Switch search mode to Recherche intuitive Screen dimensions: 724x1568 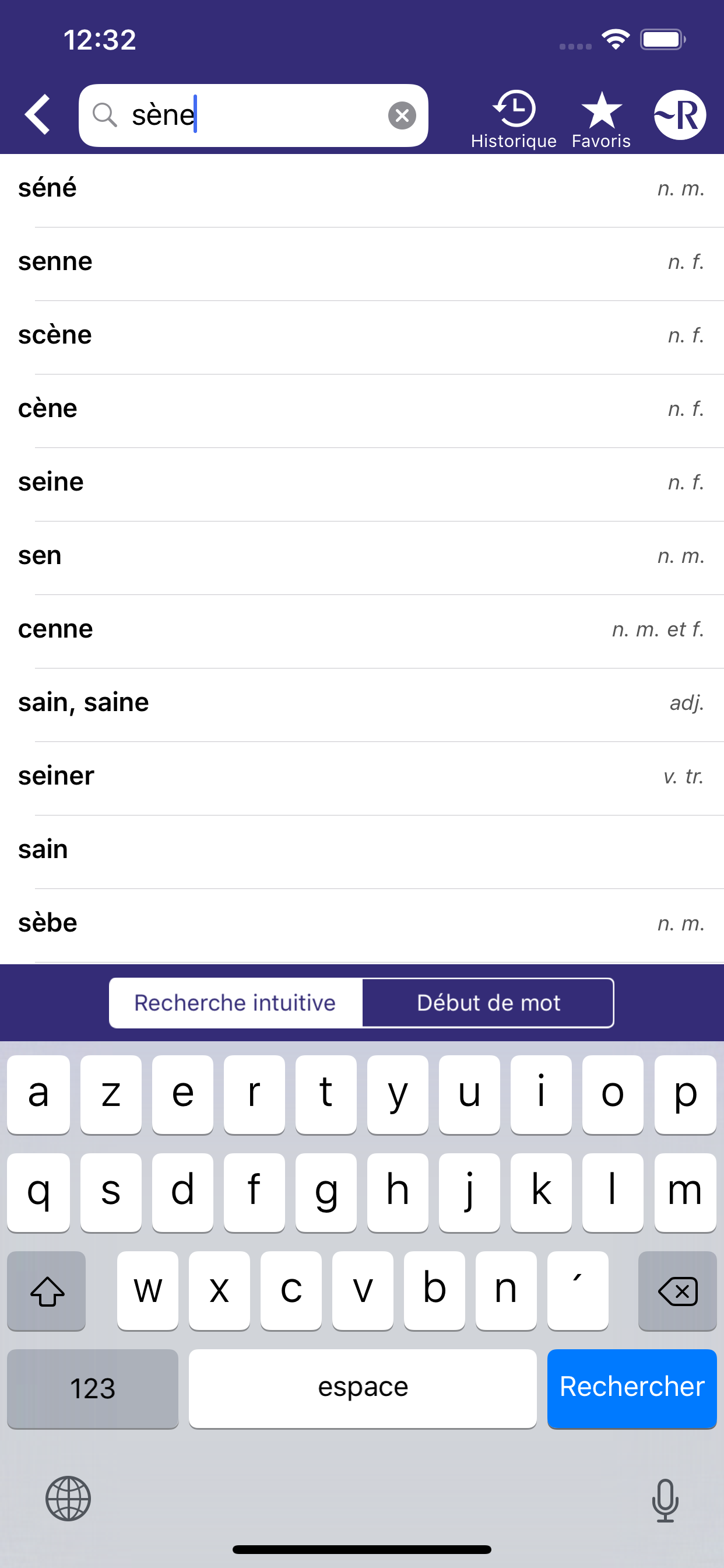(x=235, y=1002)
